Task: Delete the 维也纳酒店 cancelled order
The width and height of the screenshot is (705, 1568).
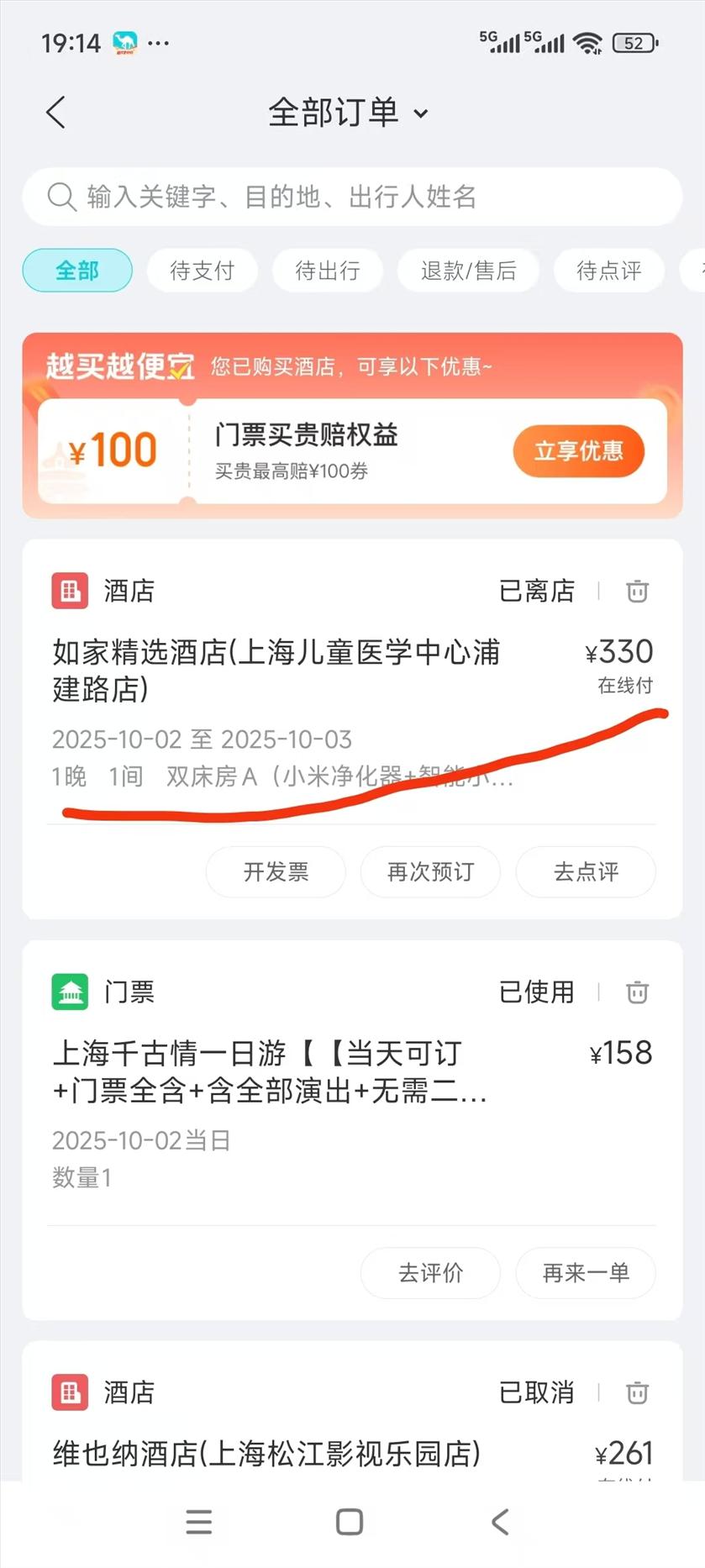Action: 637,1392
